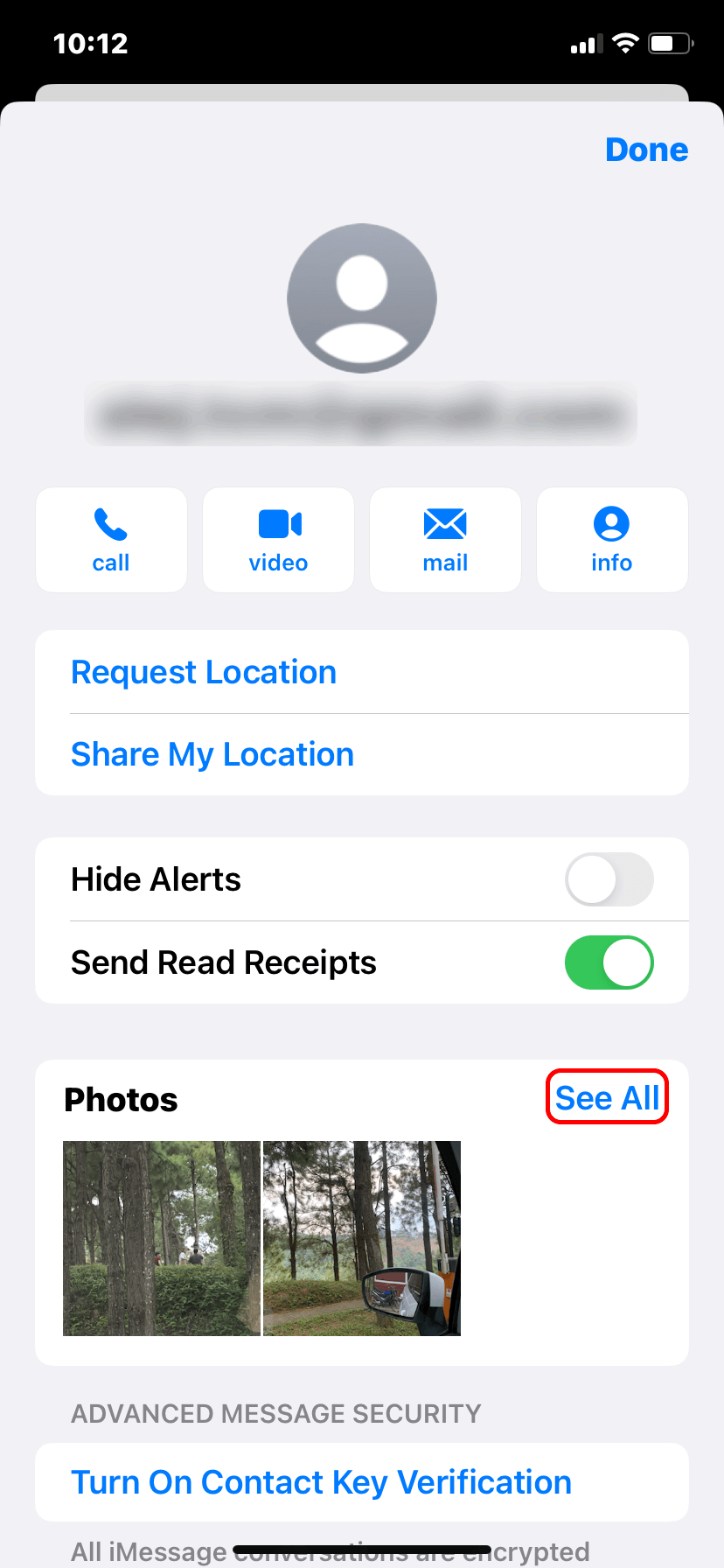724x1568 pixels.
Task: Share My Location with this contact
Action: tap(212, 753)
